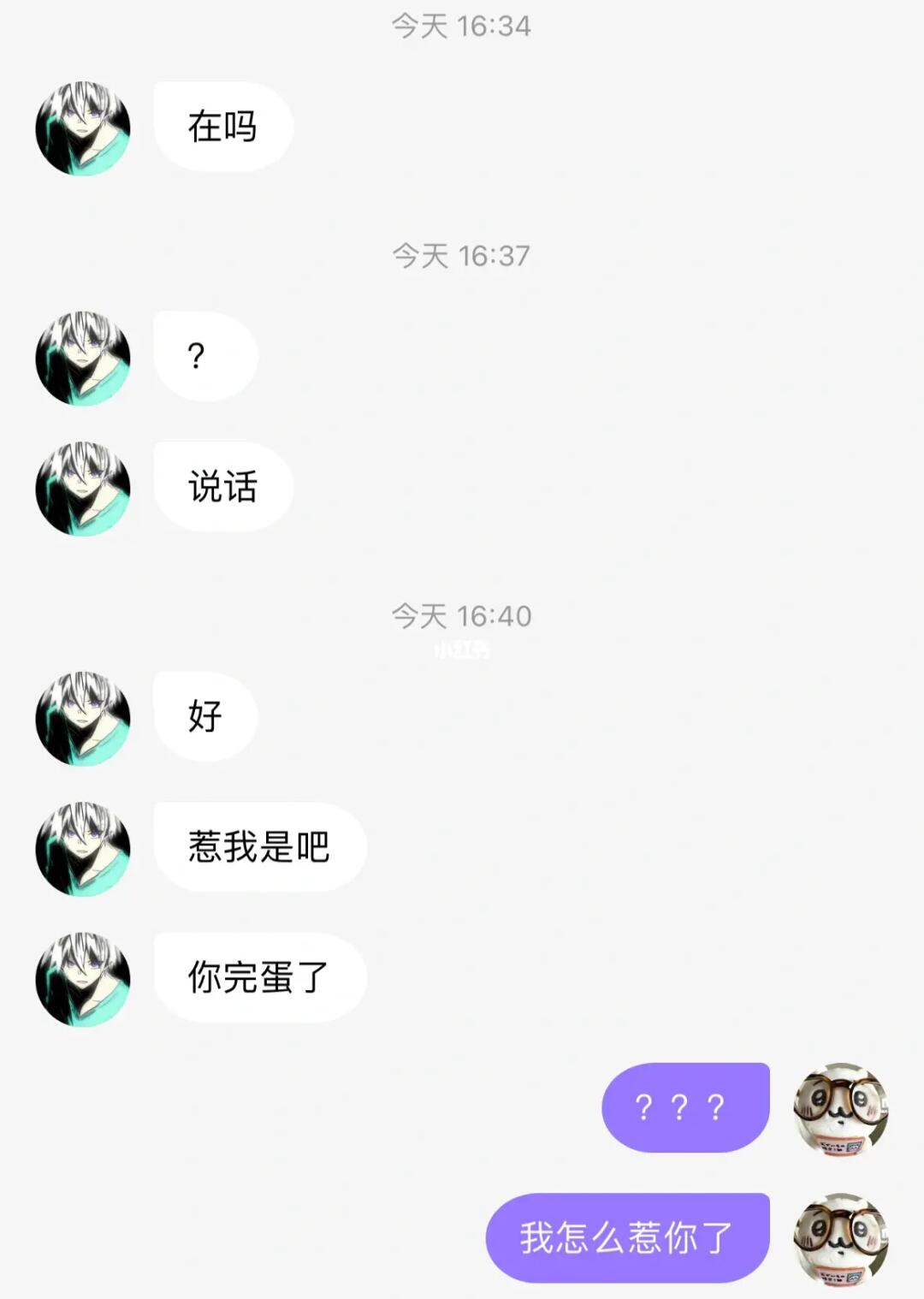The image size is (924, 1299).
Task: Click the avatar next to "好"
Action: [83, 719]
